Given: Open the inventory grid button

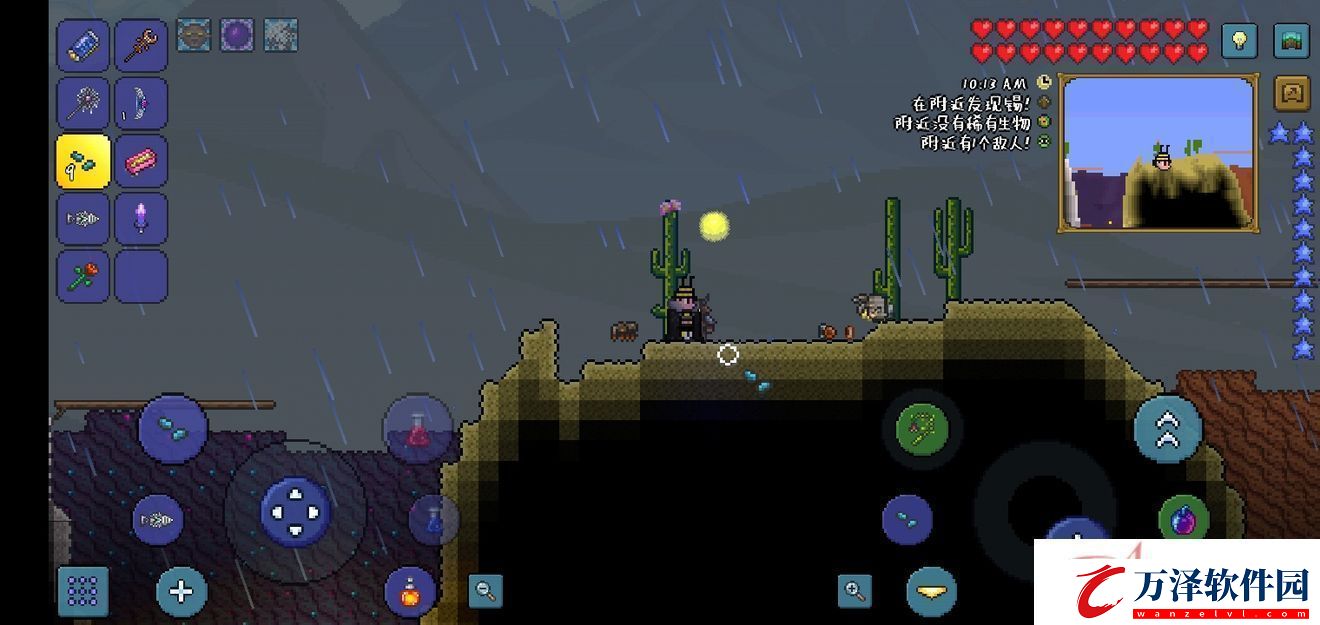Looking at the screenshot, I should point(83,591).
